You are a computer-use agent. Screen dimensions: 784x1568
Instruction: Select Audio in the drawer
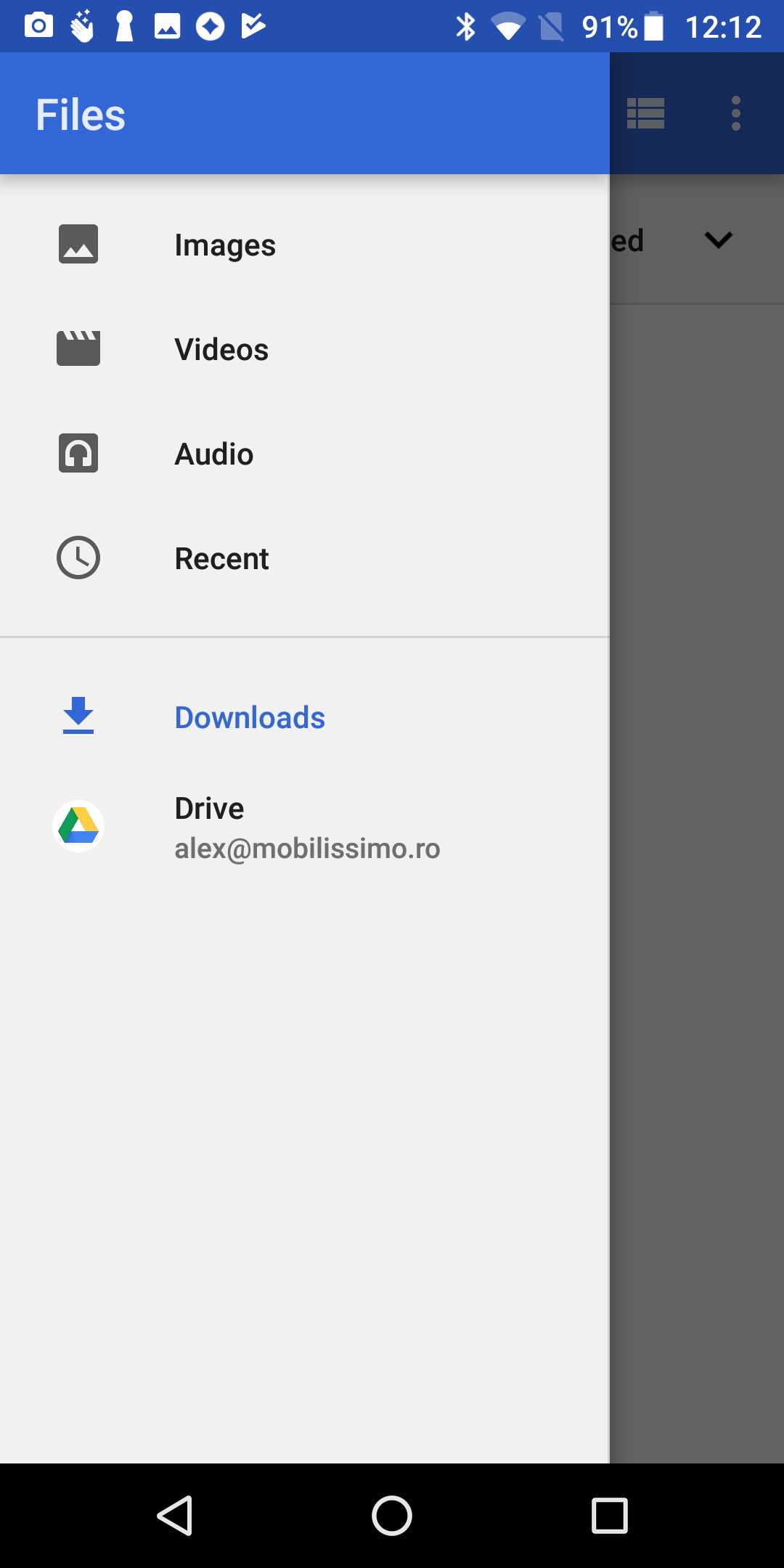coord(305,454)
